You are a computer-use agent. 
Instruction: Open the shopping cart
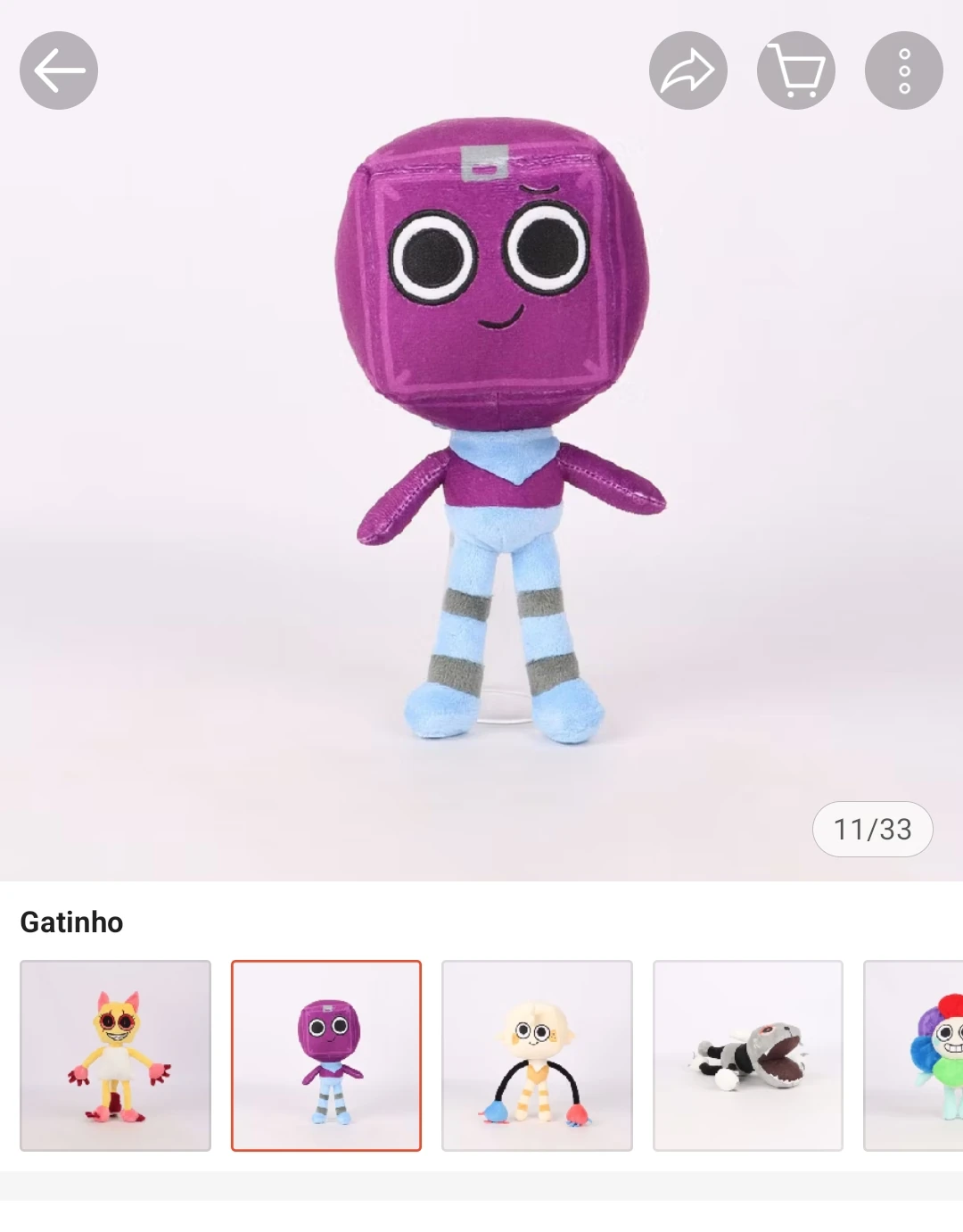pyautogui.click(x=795, y=70)
